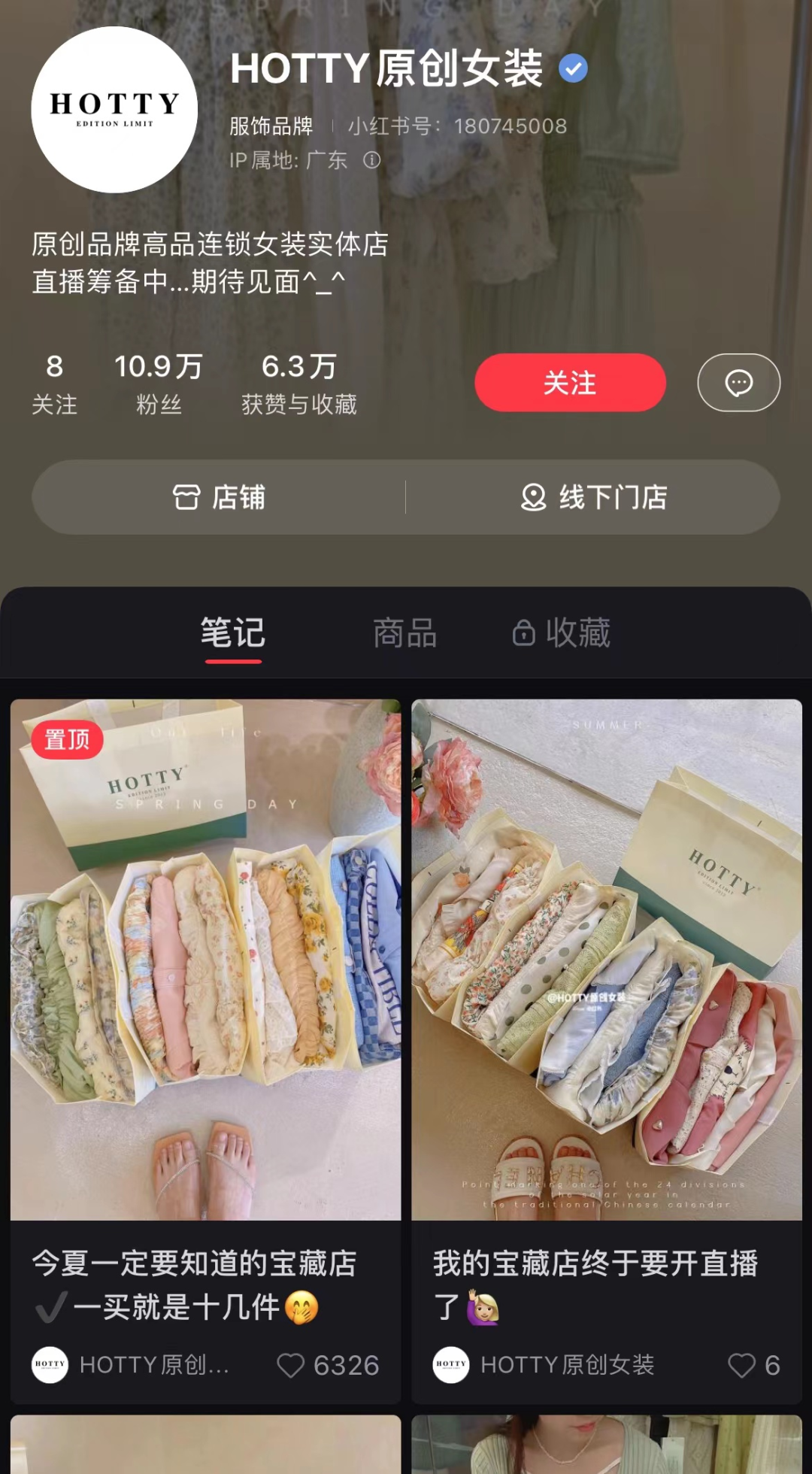
Task: Like the note 我的宝藏店终于要开直播了
Action: [741, 1365]
